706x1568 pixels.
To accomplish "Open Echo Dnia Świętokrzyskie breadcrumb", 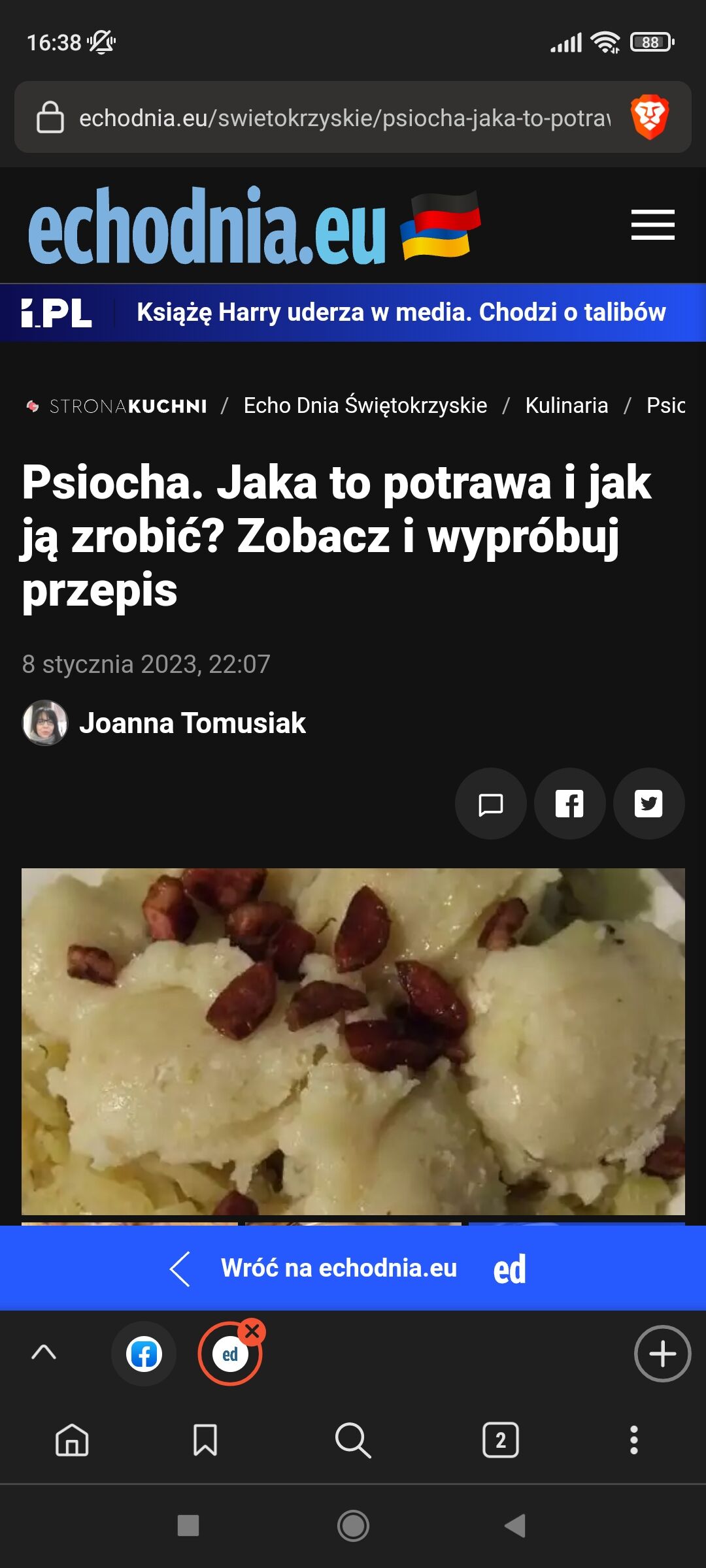I will pyautogui.click(x=365, y=406).
